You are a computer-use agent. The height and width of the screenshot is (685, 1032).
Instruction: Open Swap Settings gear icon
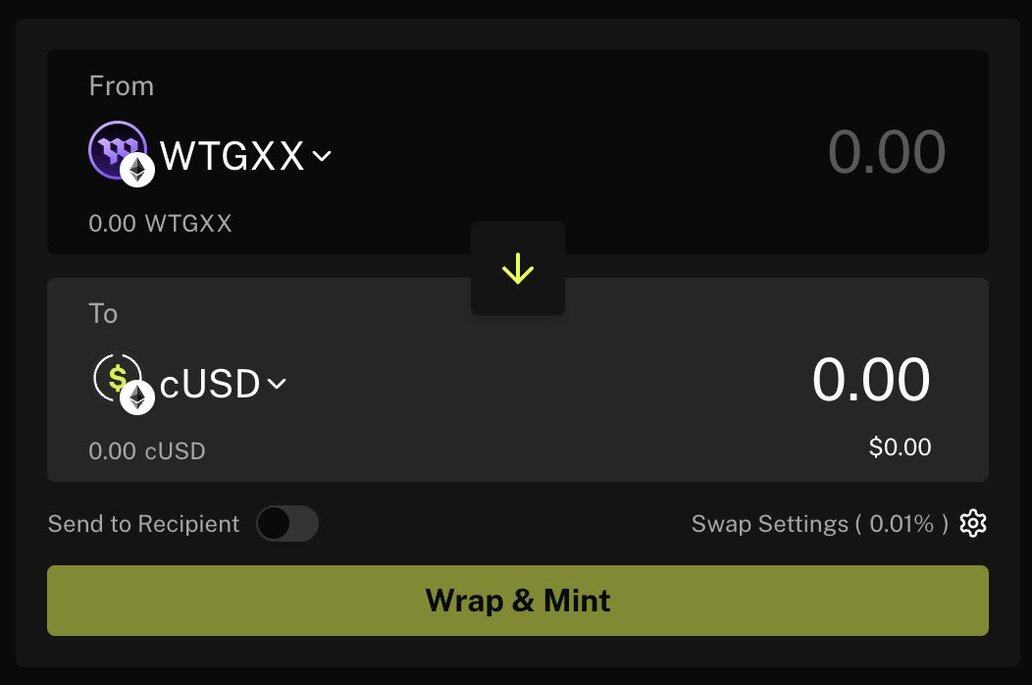[x=973, y=523]
